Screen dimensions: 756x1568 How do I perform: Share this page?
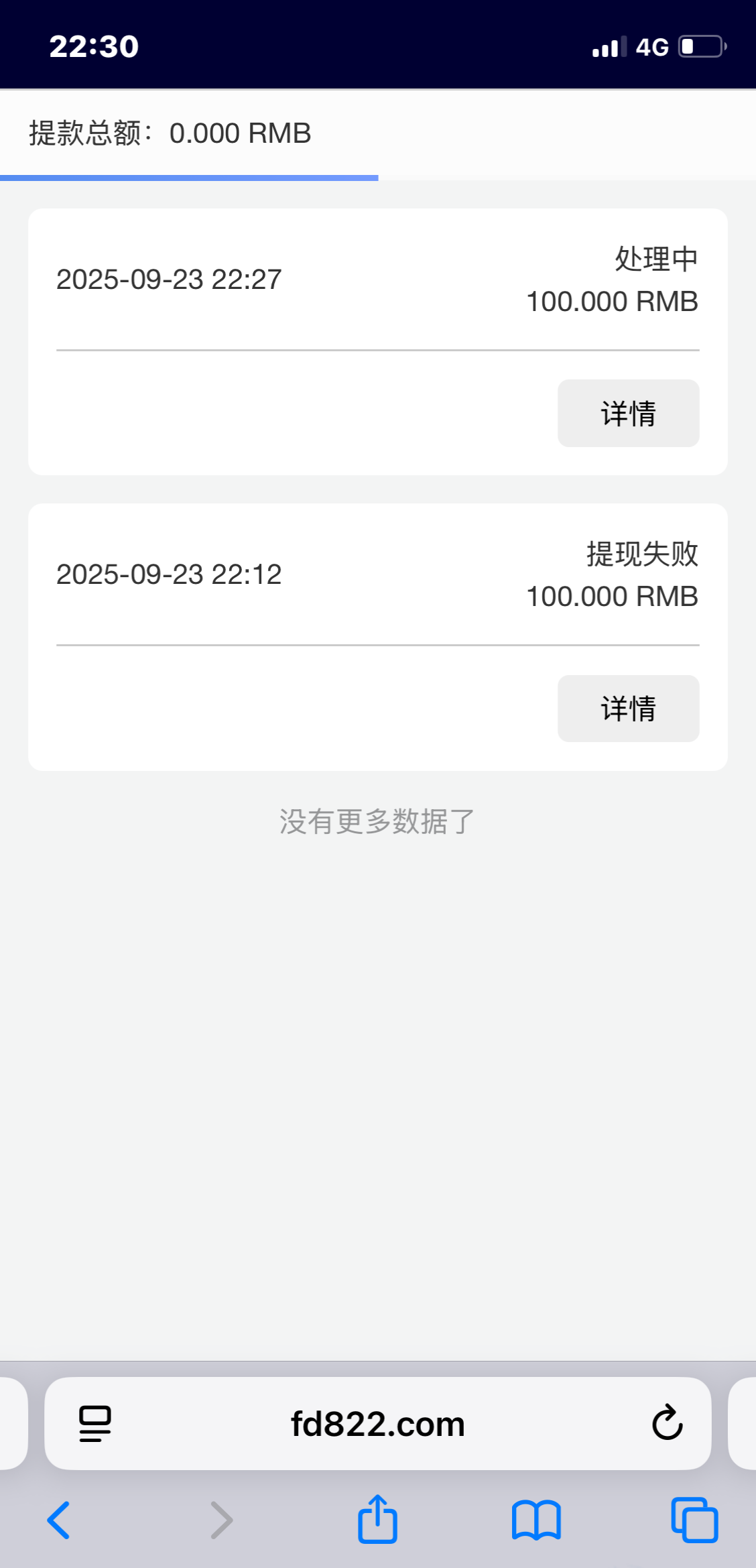point(377,1519)
